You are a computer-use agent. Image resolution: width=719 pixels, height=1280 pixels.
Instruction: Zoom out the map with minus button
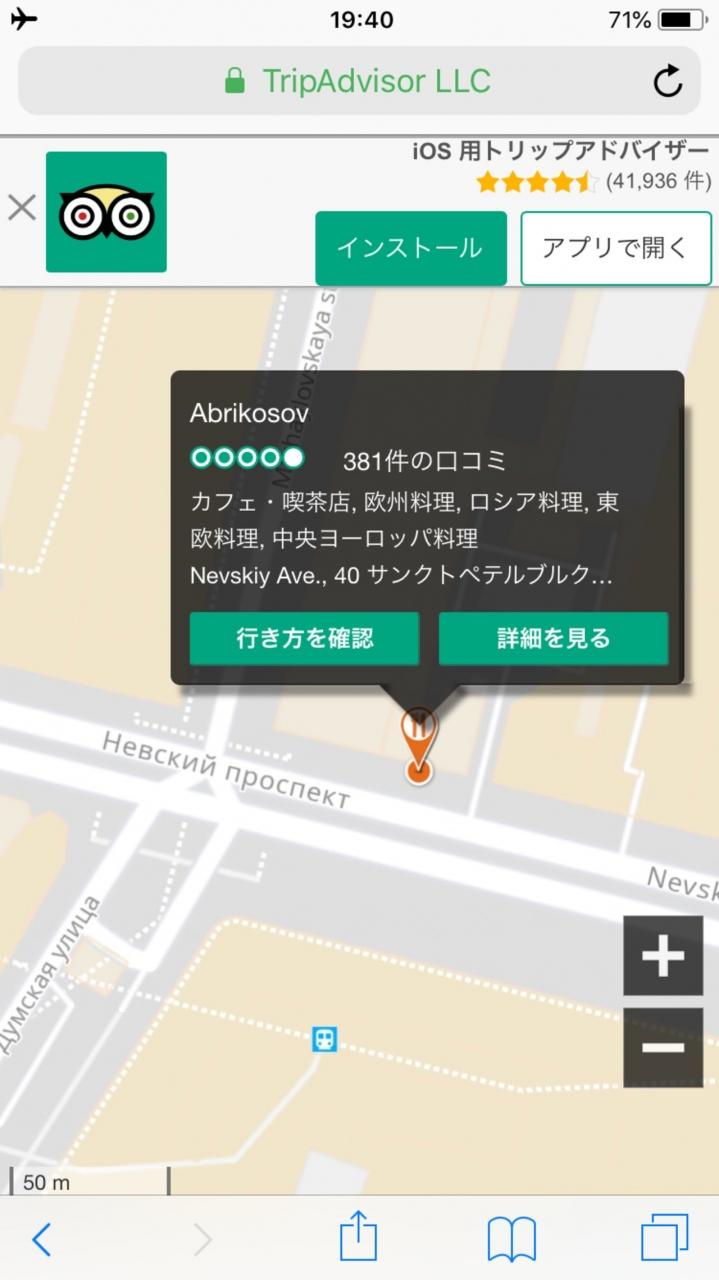click(x=662, y=1047)
